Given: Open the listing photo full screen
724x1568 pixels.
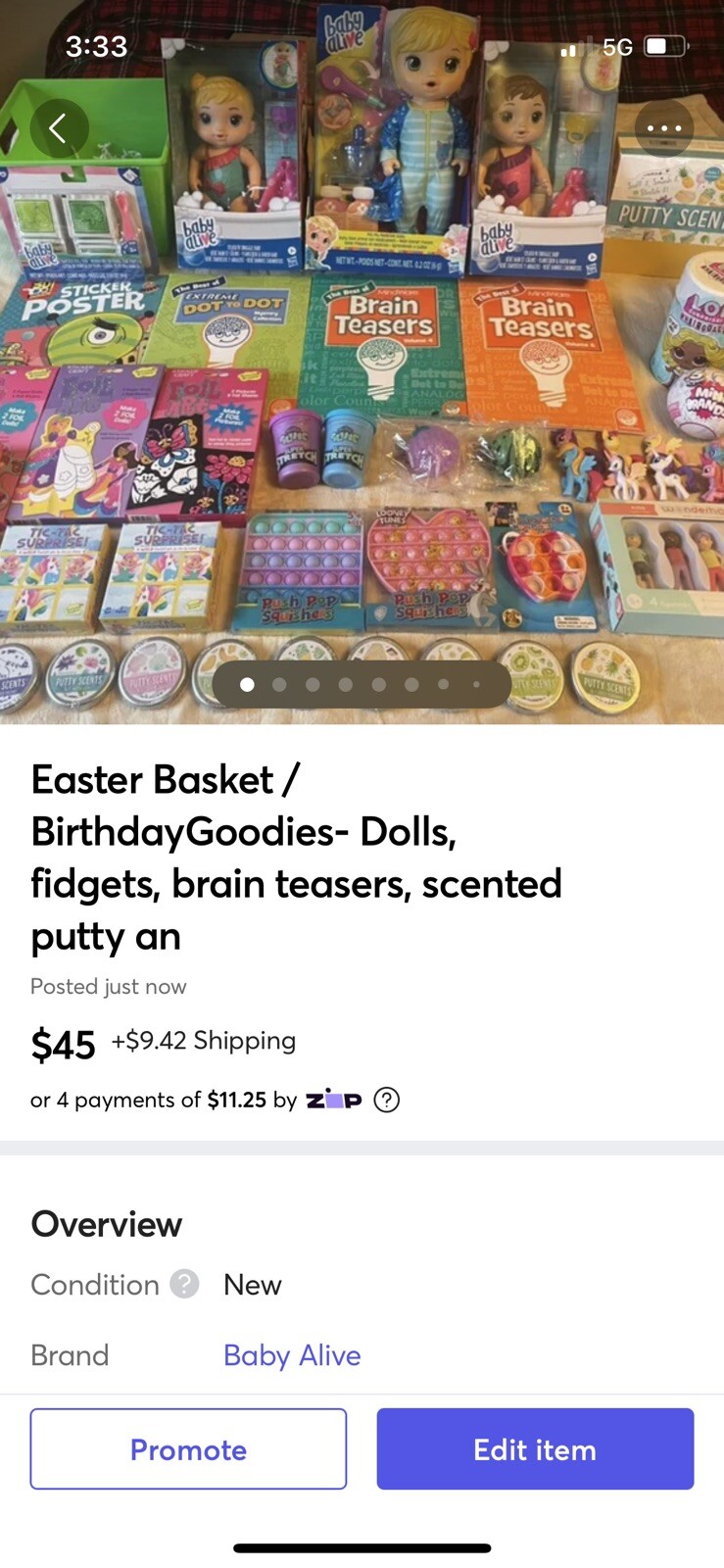Looking at the screenshot, I should (362, 392).
